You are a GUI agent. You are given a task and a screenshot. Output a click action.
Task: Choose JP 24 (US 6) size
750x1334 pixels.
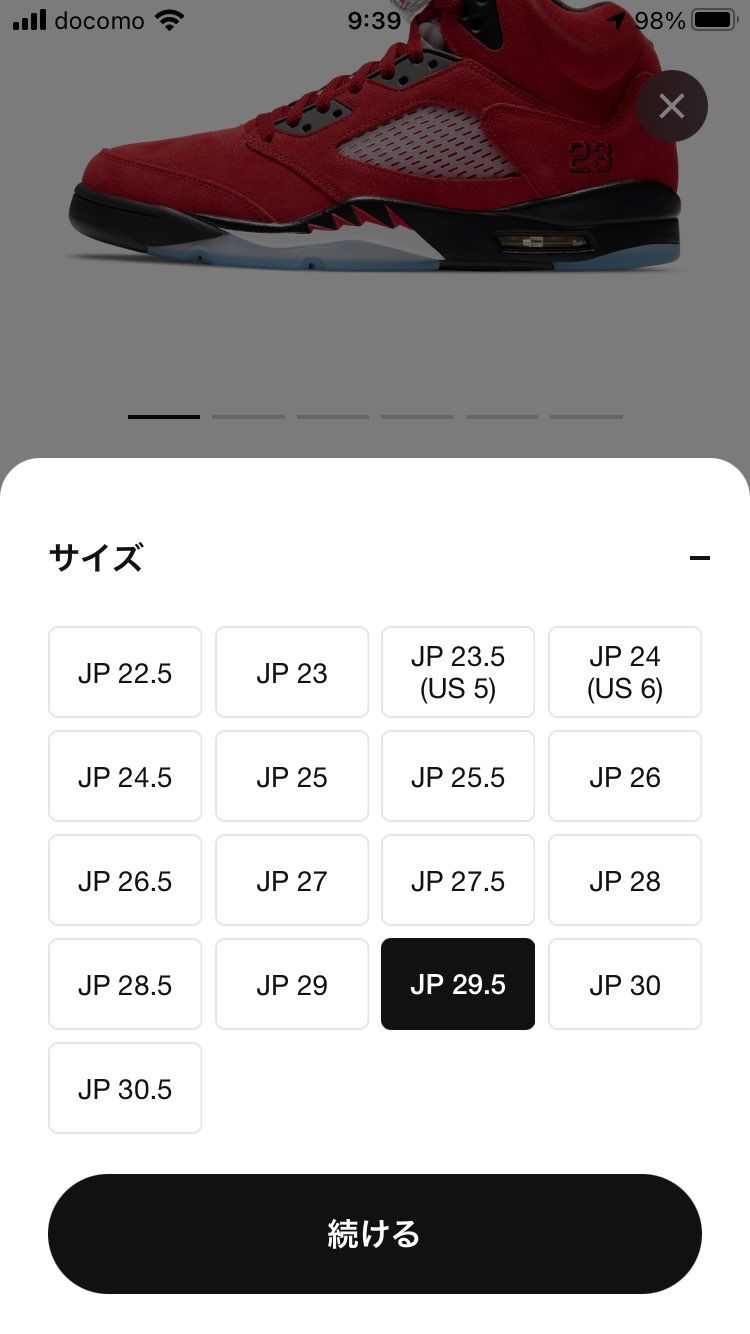[x=624, y=672]
